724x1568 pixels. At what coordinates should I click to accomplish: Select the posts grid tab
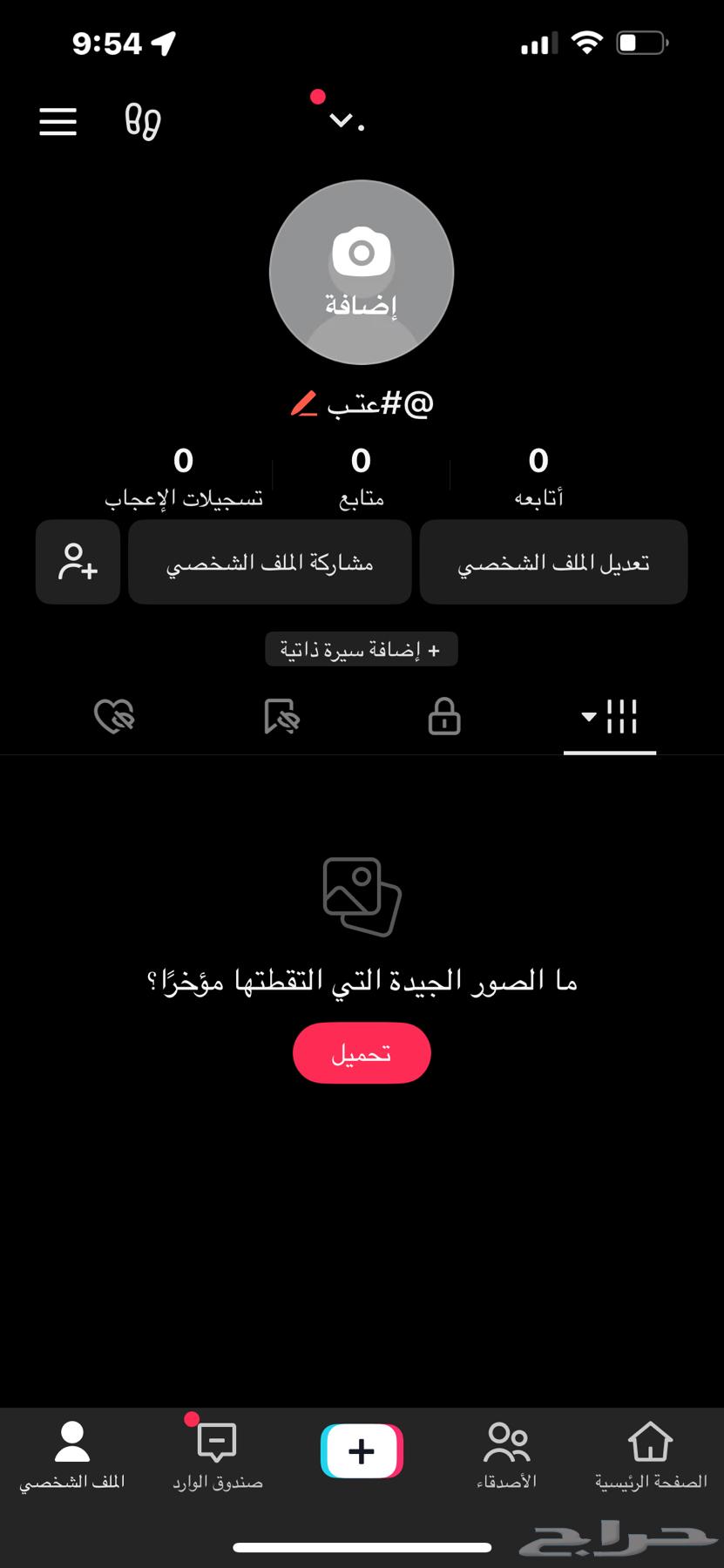pyautogui.click(x=620, y=716)
